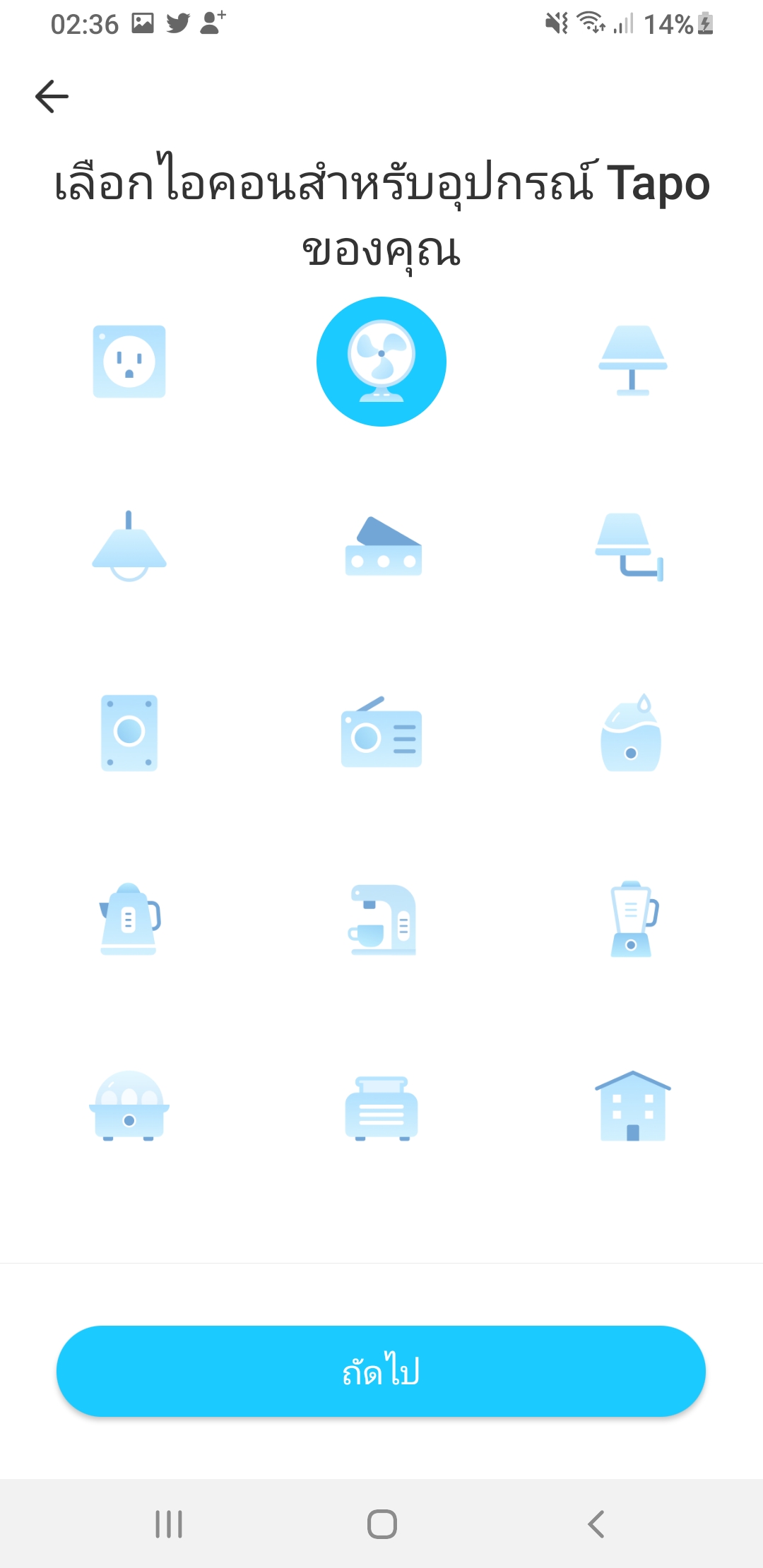Tap the ถัดไป button to continue

click(x=381, y=1371)
